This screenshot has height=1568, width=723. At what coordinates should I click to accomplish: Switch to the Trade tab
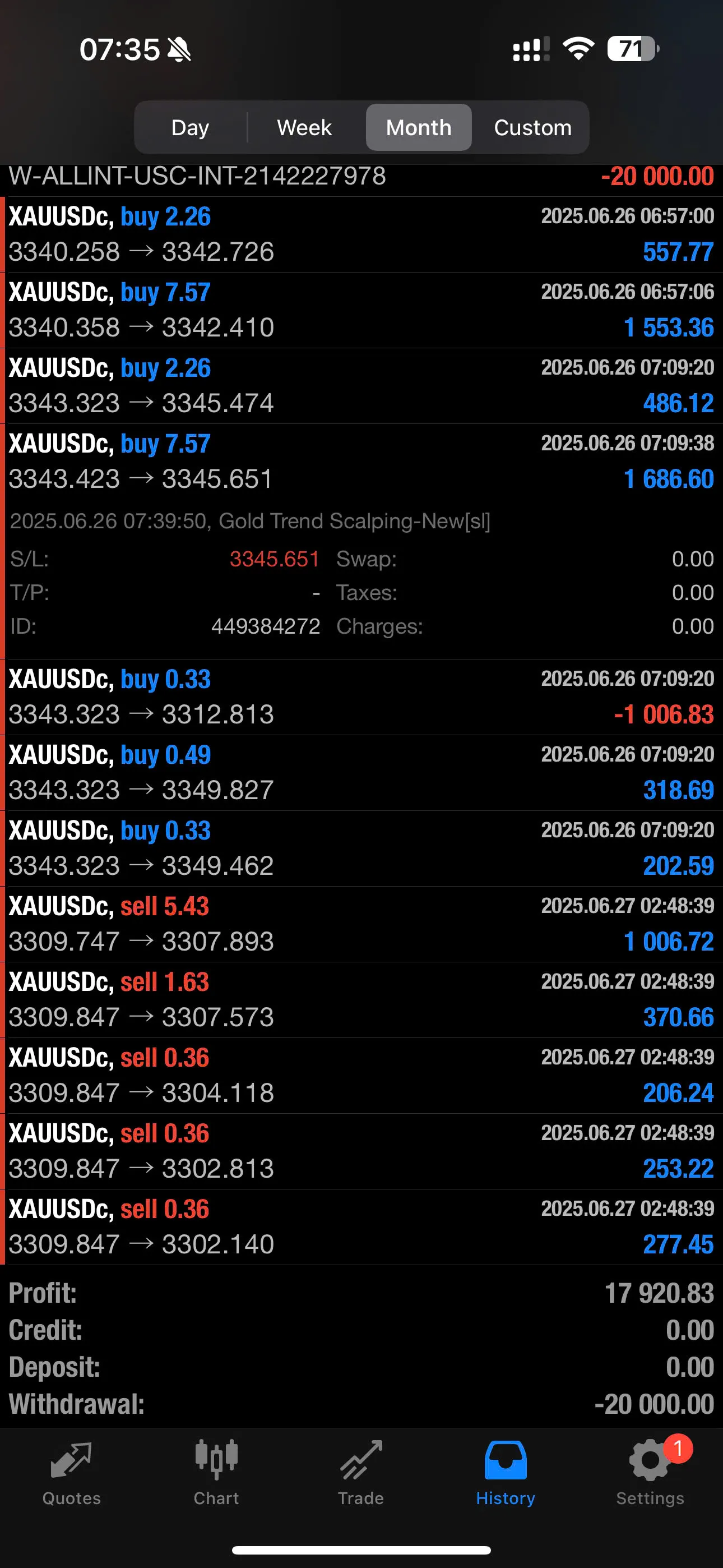(x=361, y=1472)
